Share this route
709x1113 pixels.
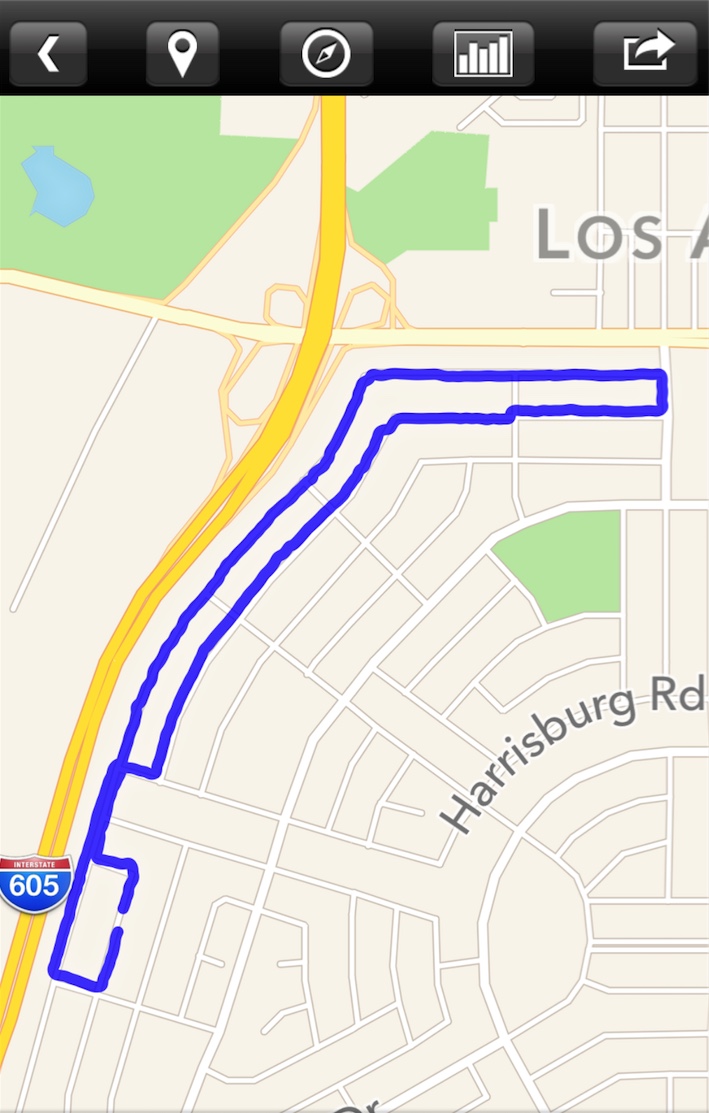[x=645, y=54]
